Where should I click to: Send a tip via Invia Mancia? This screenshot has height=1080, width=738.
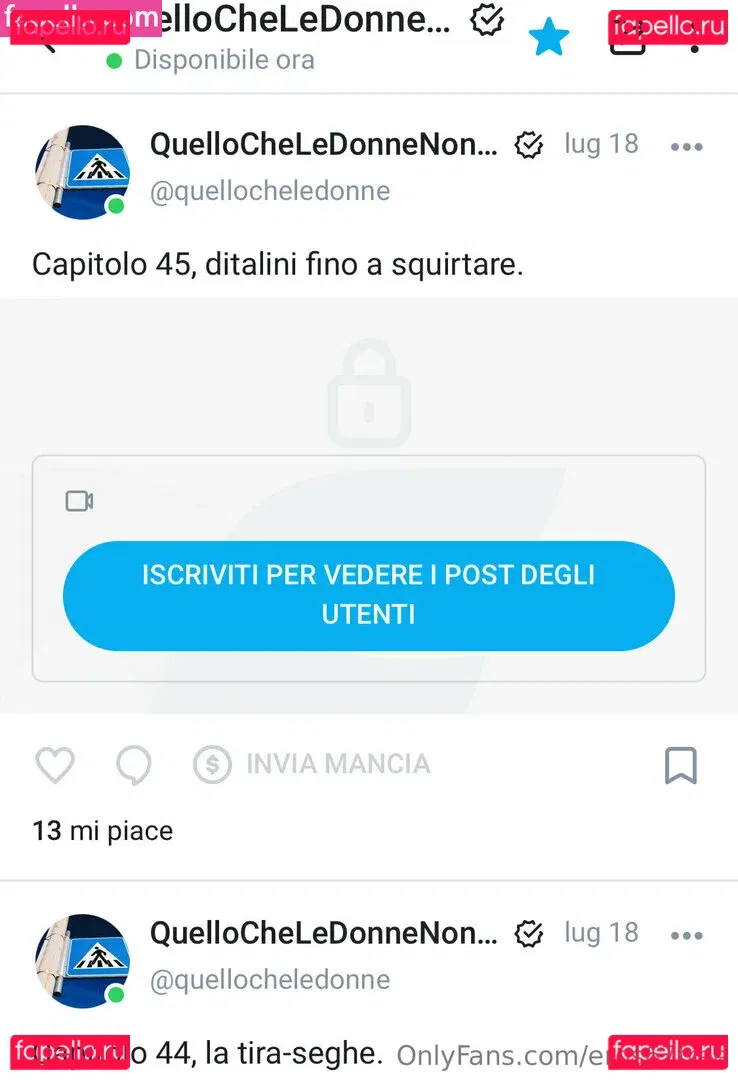pyautogui.click(x=312, y=765)
